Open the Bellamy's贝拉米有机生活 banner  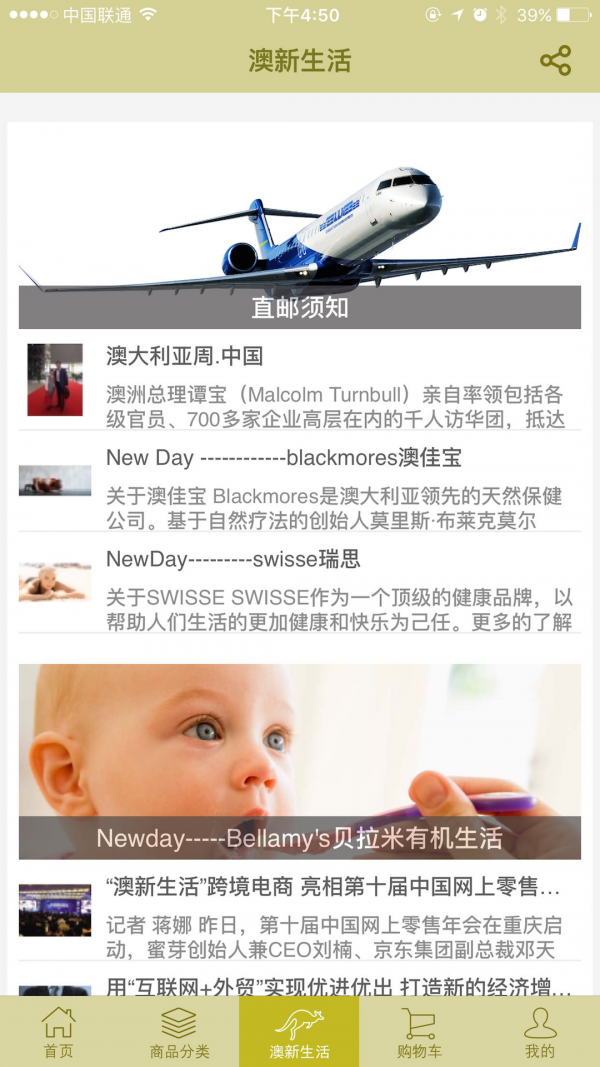(300, 760)
